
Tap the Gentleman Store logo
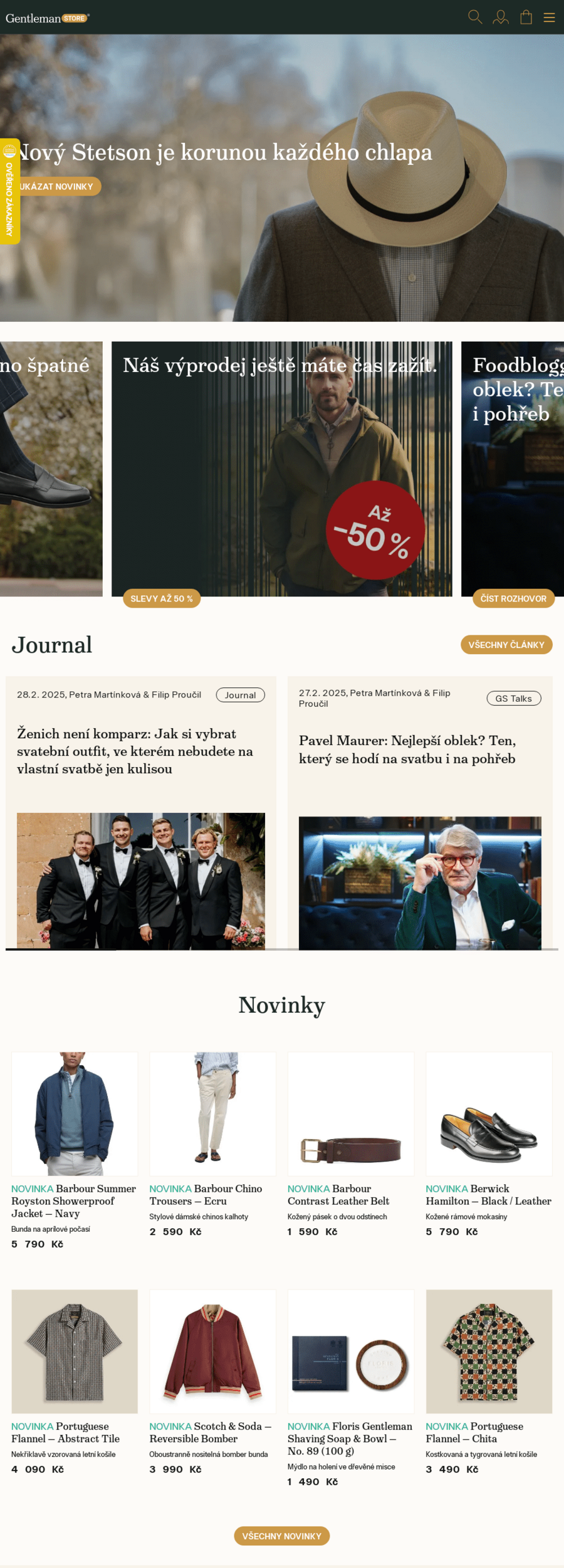[x=47, y=18]
